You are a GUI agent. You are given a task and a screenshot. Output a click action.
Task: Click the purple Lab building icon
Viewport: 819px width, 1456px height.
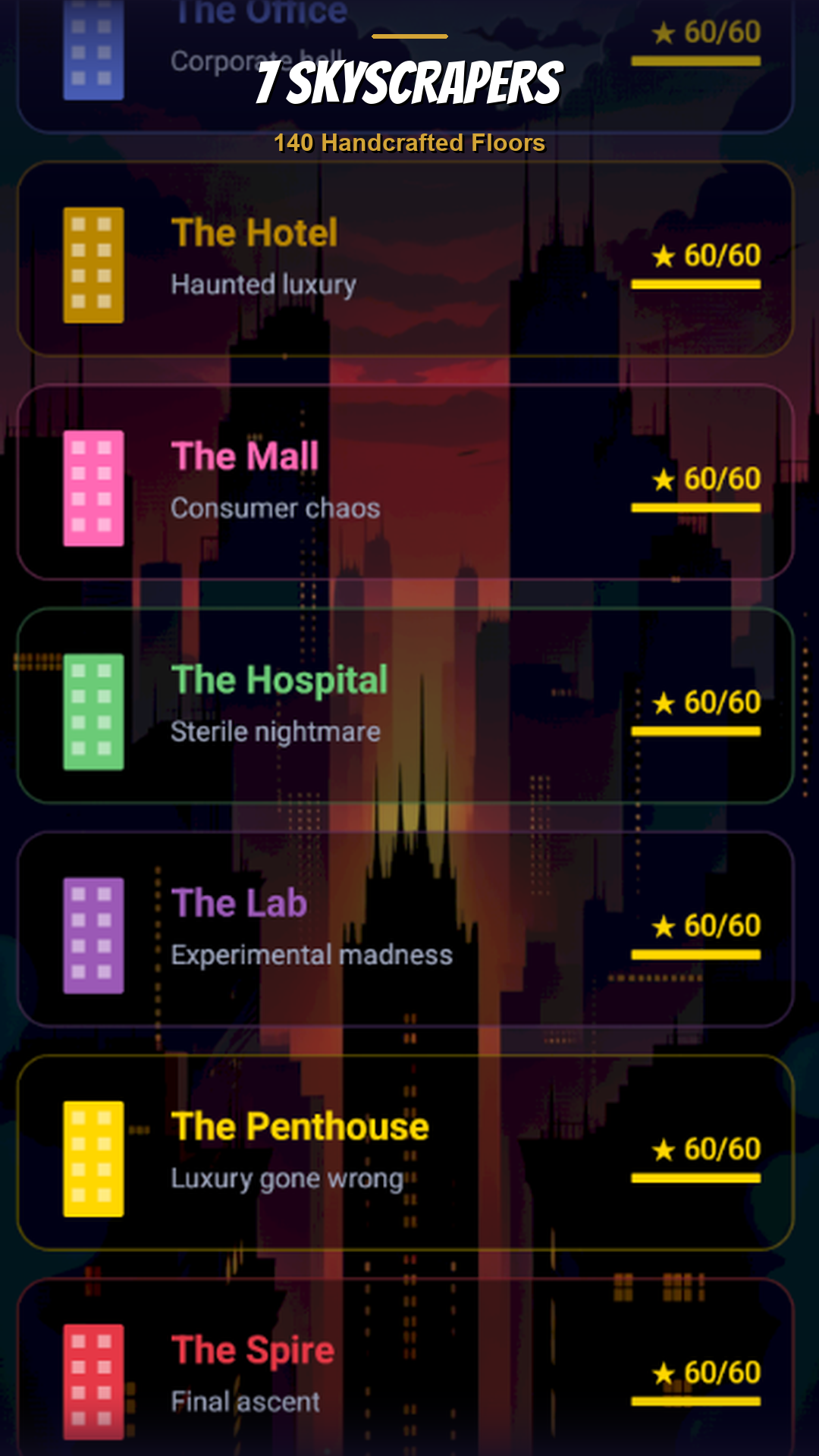[x=93, y=931]
